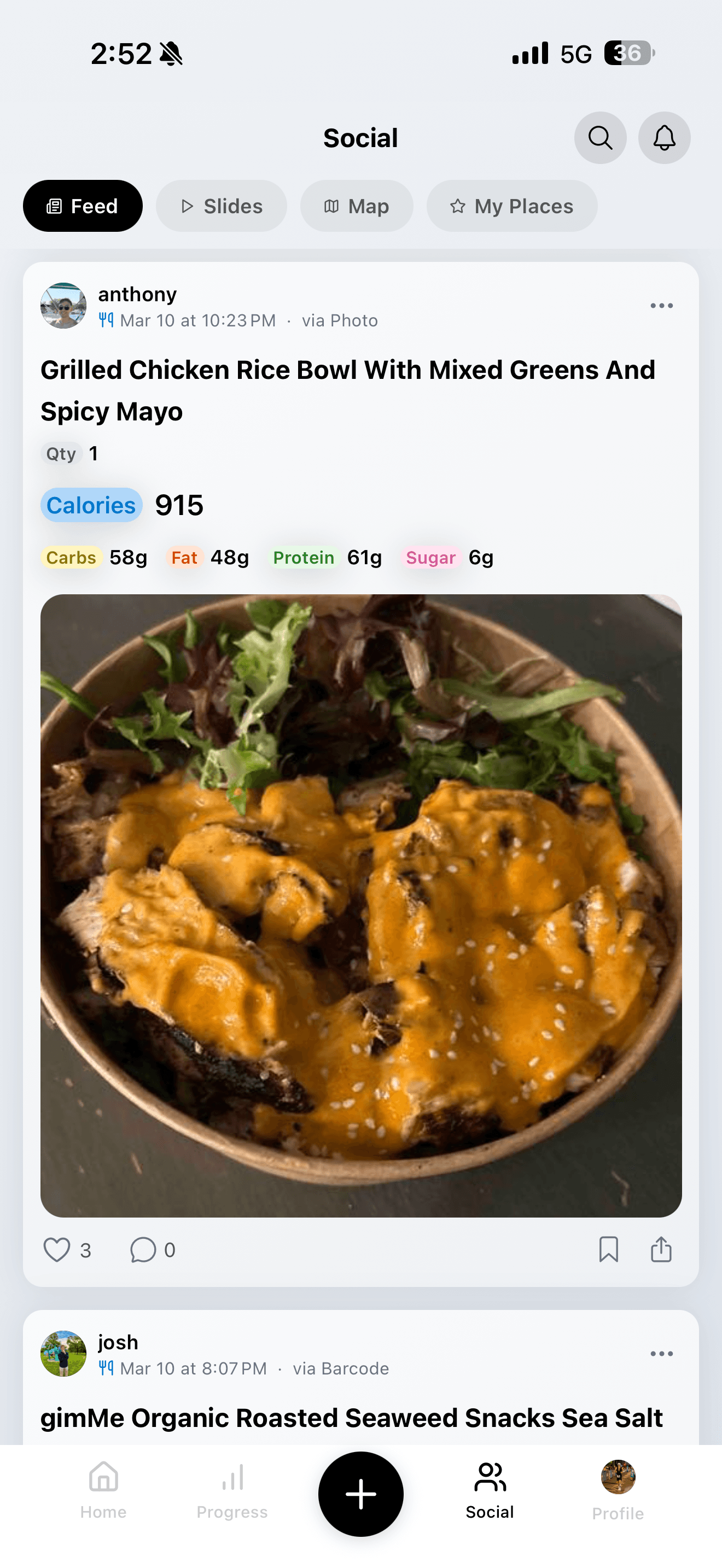This screenshot has width=722, height=1568.
Task: Keep the Feed filter selected
Action: (x=82, y=206)
